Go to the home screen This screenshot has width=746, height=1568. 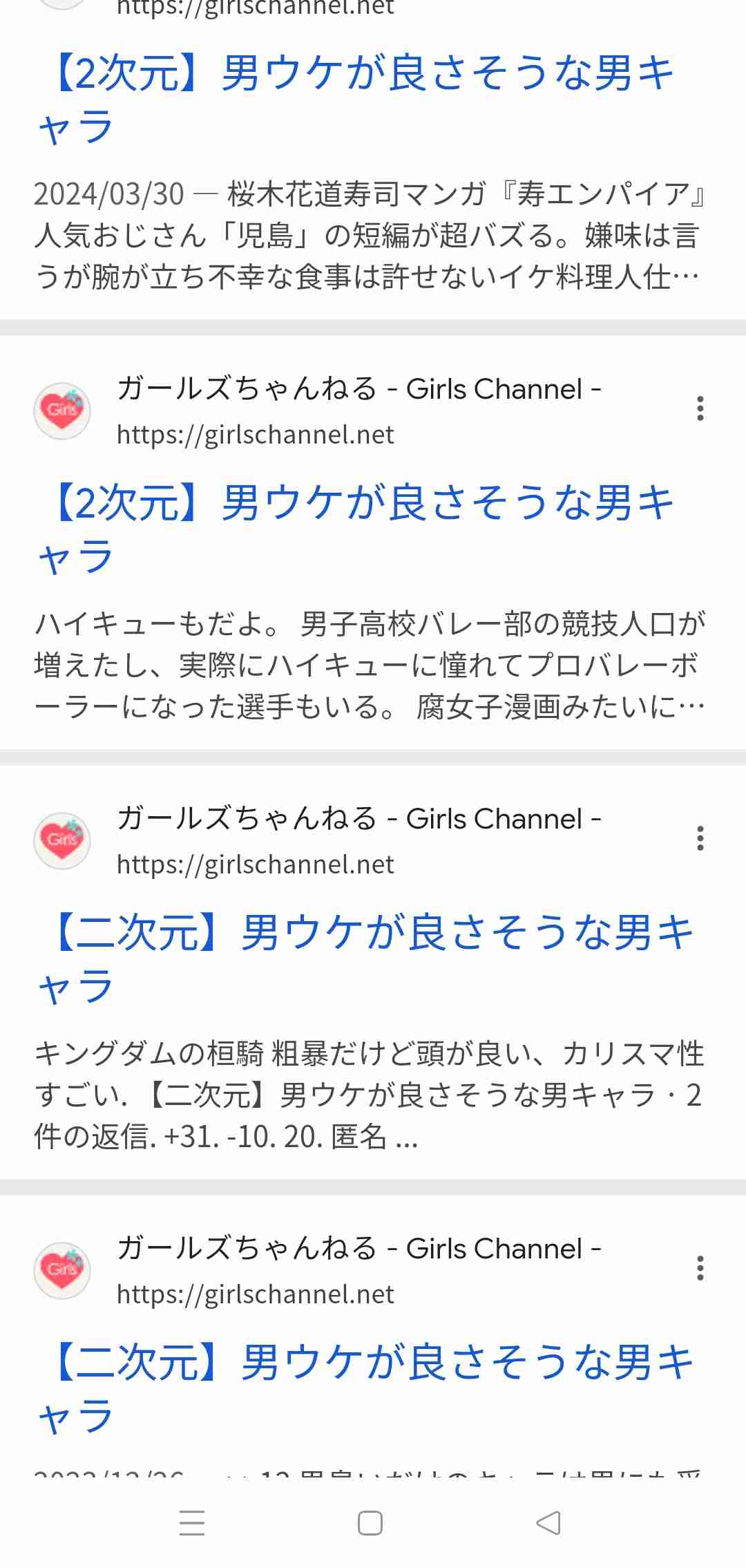(x=370, y=1522)
